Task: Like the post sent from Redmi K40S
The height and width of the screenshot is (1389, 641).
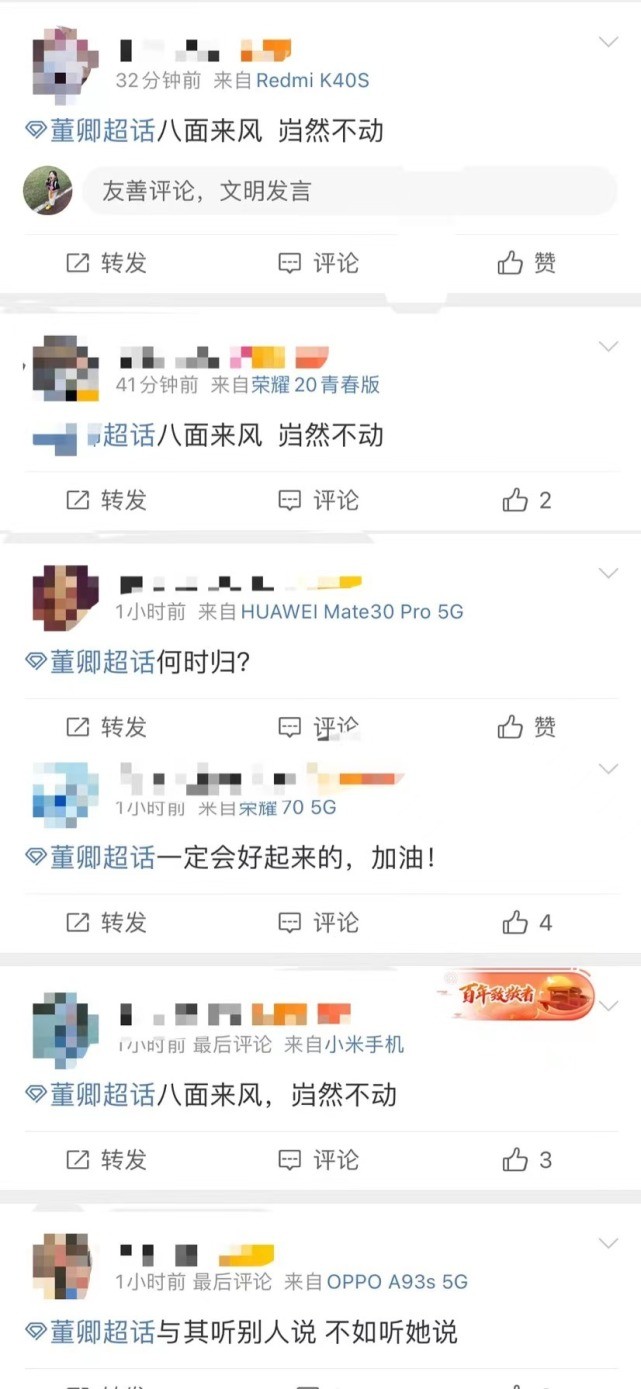Action: [527, 263]
